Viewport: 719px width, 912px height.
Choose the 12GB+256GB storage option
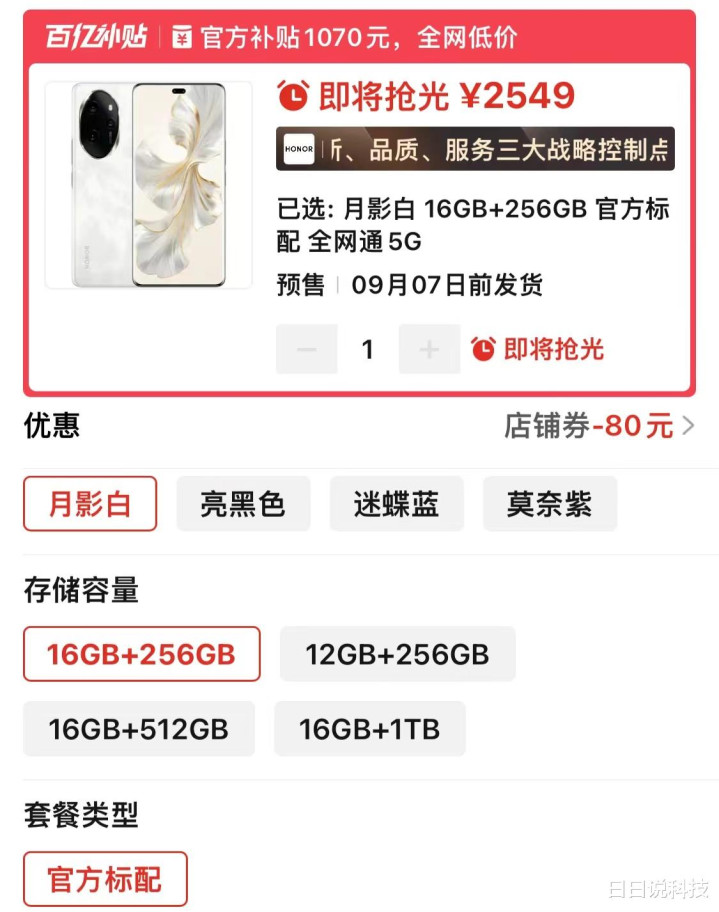[397, 654]
